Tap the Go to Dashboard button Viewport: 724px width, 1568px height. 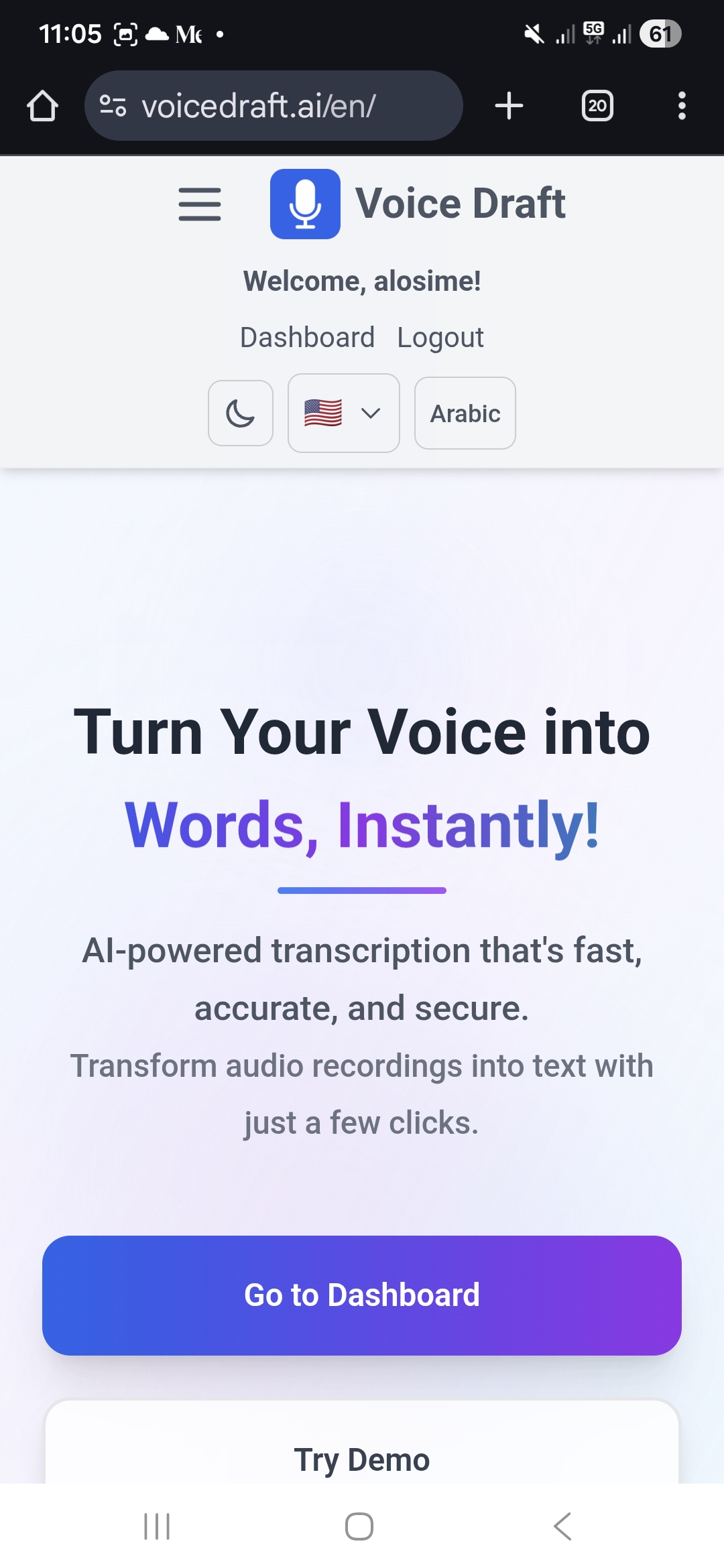[x=362, y=1295]
